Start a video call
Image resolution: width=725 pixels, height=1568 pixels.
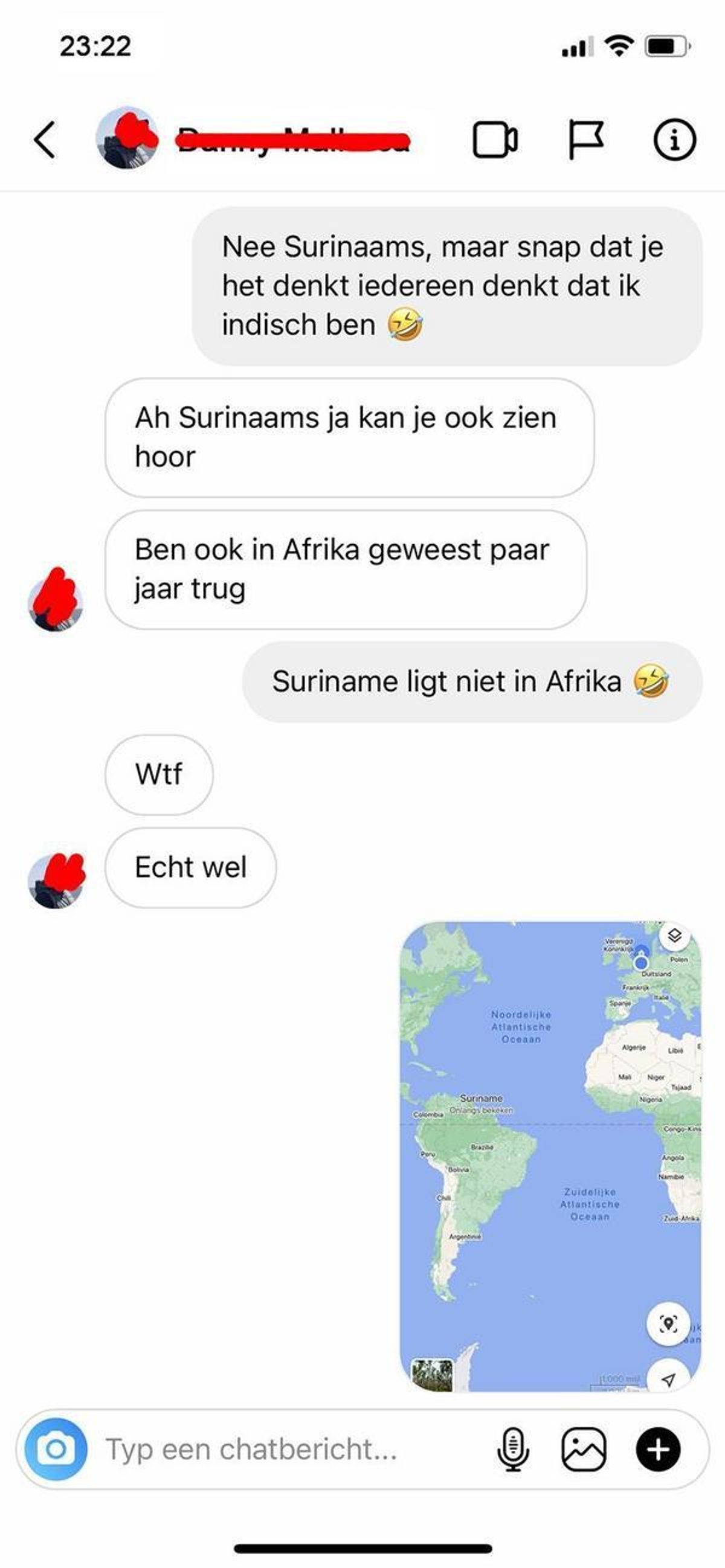pos(494,140)
